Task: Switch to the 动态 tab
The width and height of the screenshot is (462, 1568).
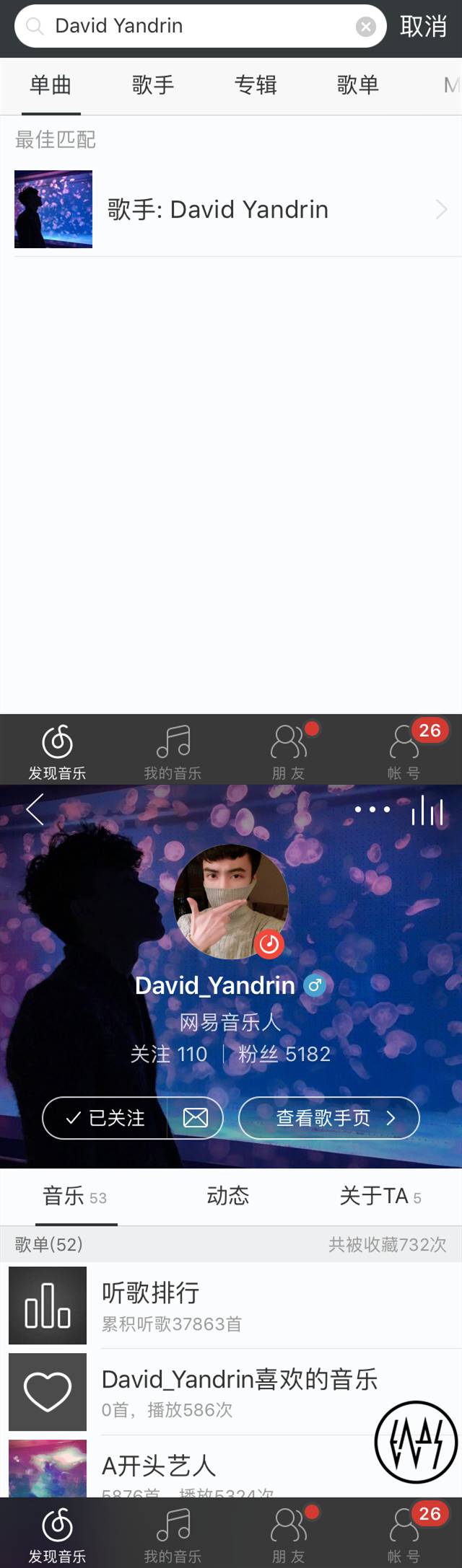Action: [x=228, y=1196]
